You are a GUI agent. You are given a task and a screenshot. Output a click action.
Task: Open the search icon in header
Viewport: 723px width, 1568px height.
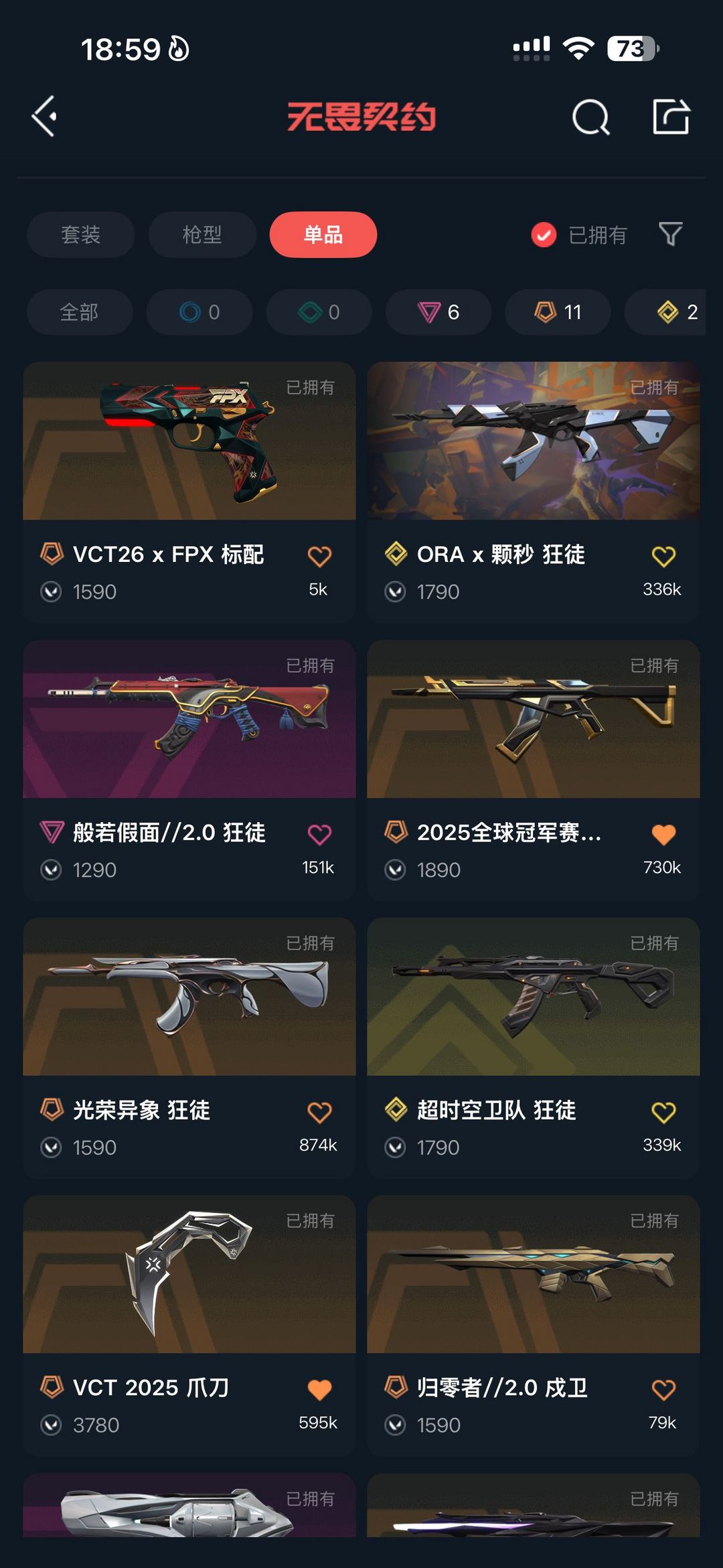pyautogui.click(x=590, y=118)
